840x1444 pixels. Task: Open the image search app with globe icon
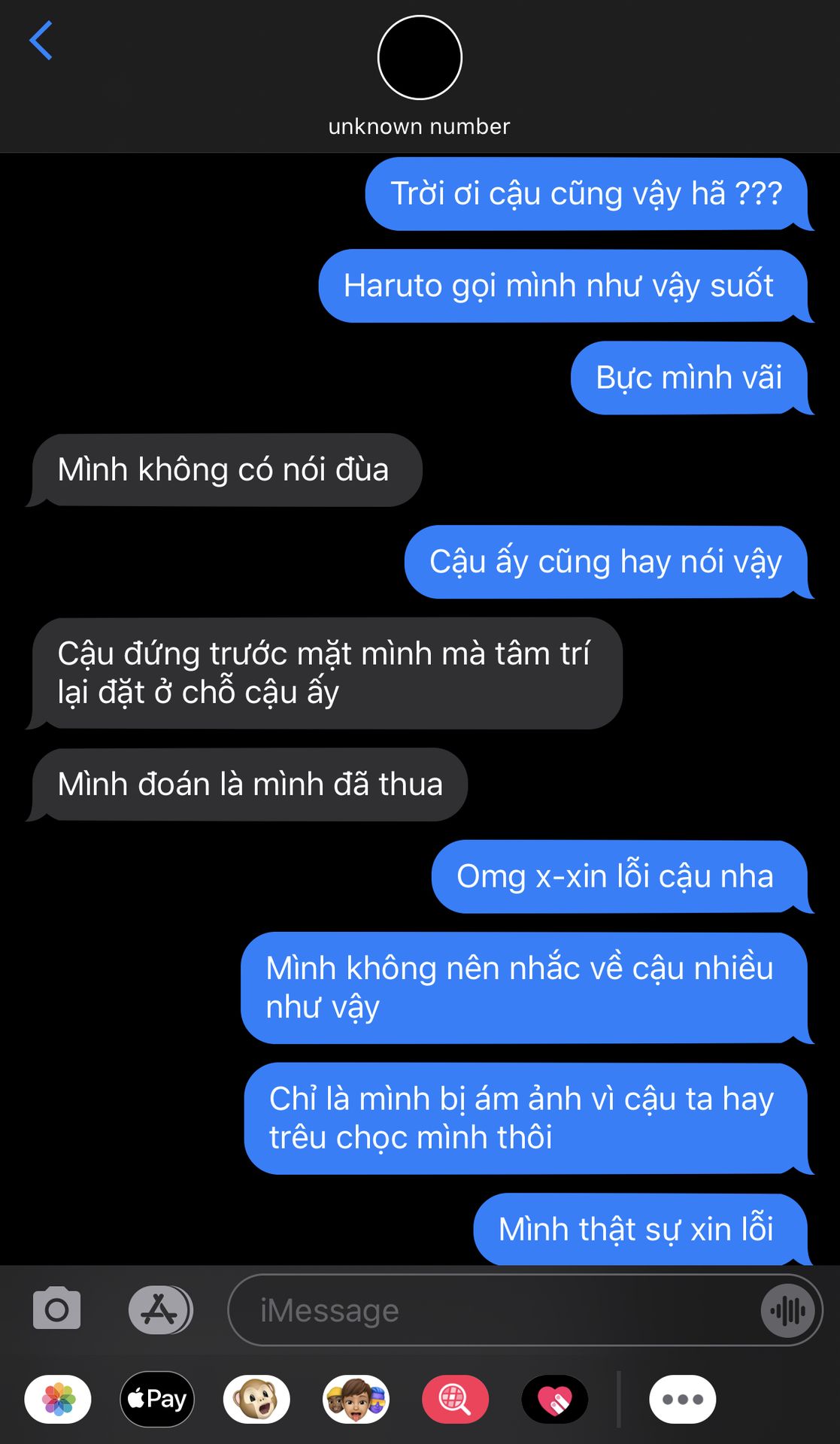pyautogui.click(x=455, y=1400)
